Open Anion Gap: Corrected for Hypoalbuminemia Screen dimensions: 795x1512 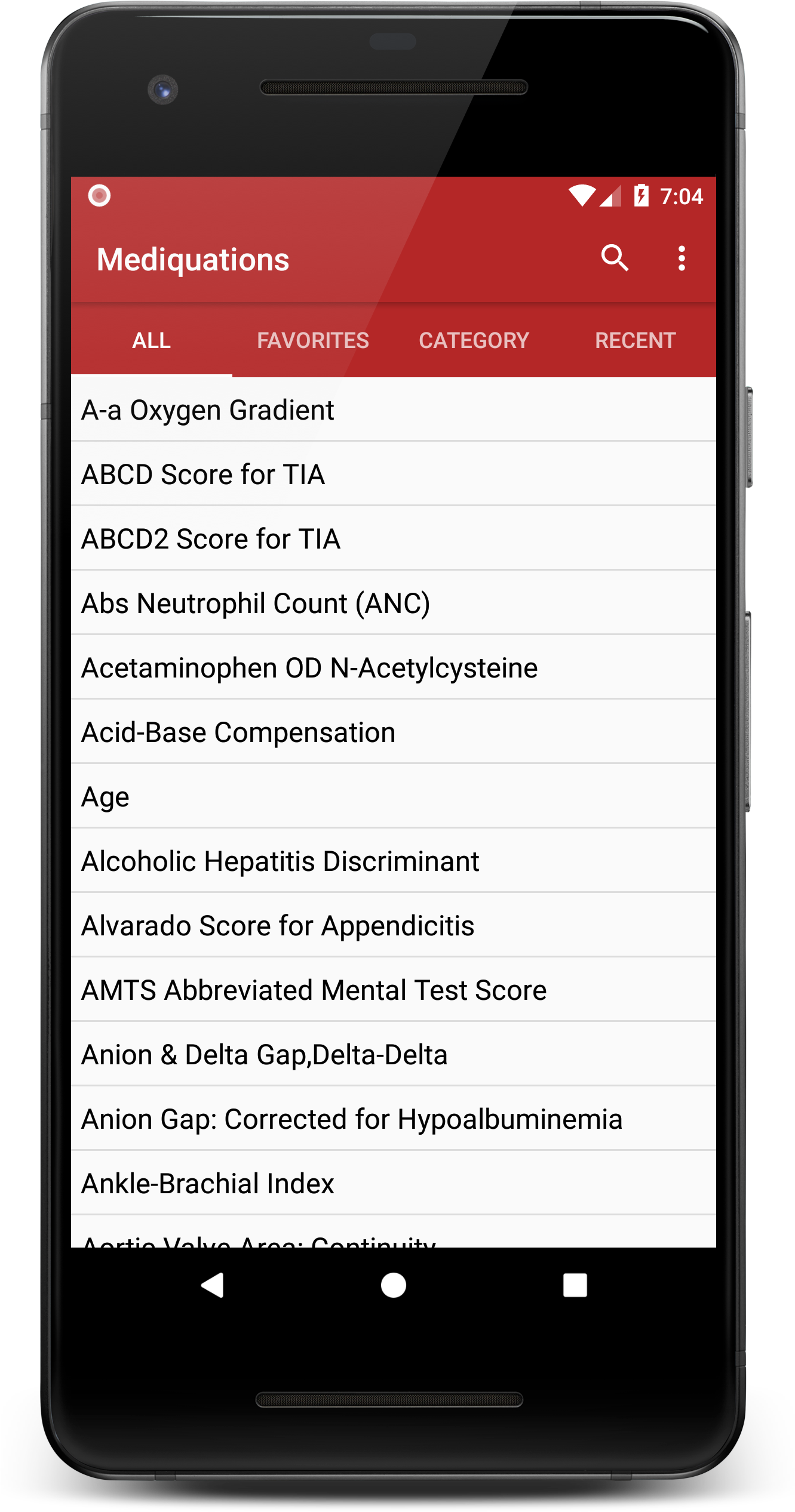coord(393,1119)
